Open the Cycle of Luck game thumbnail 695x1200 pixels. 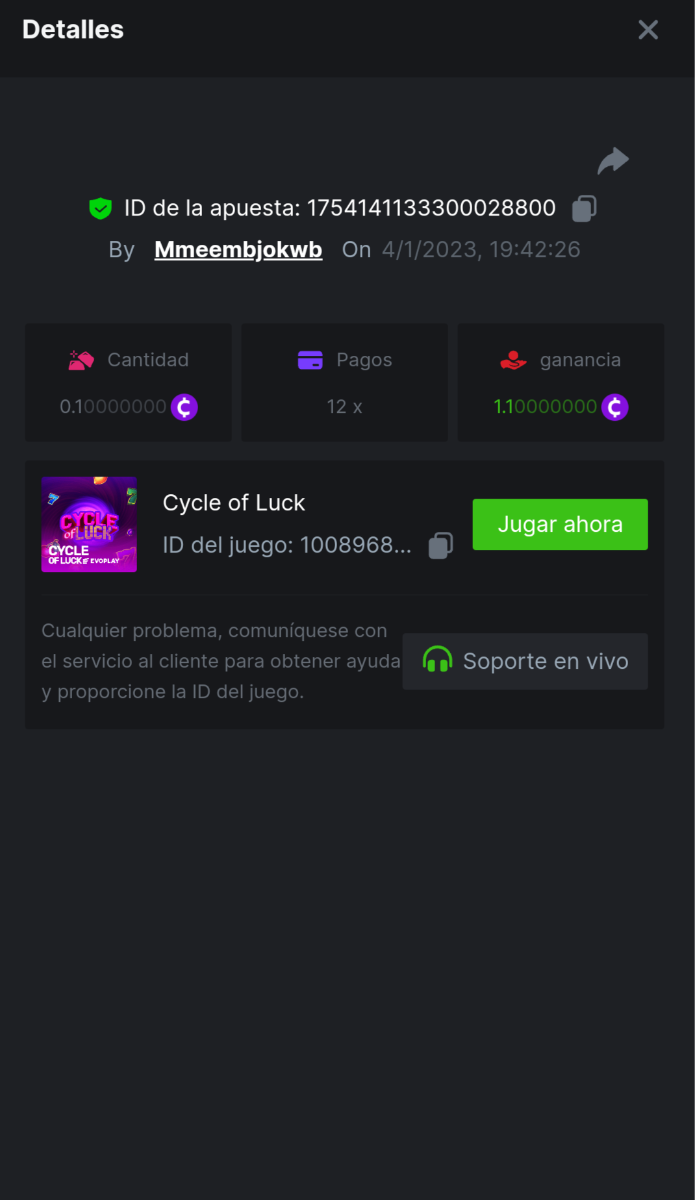(89, 524)
